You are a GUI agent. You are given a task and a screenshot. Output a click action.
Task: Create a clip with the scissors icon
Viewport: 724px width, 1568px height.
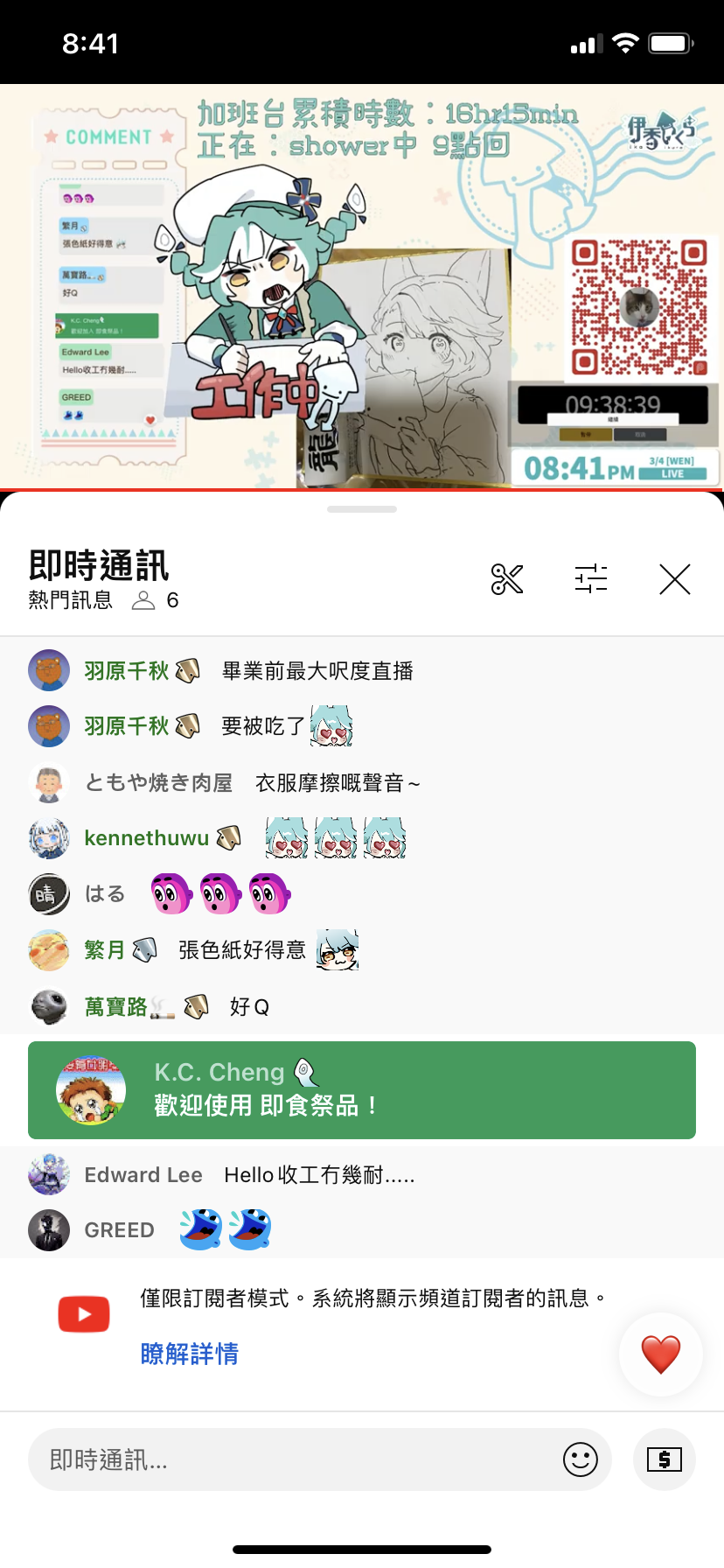[507, 579]
